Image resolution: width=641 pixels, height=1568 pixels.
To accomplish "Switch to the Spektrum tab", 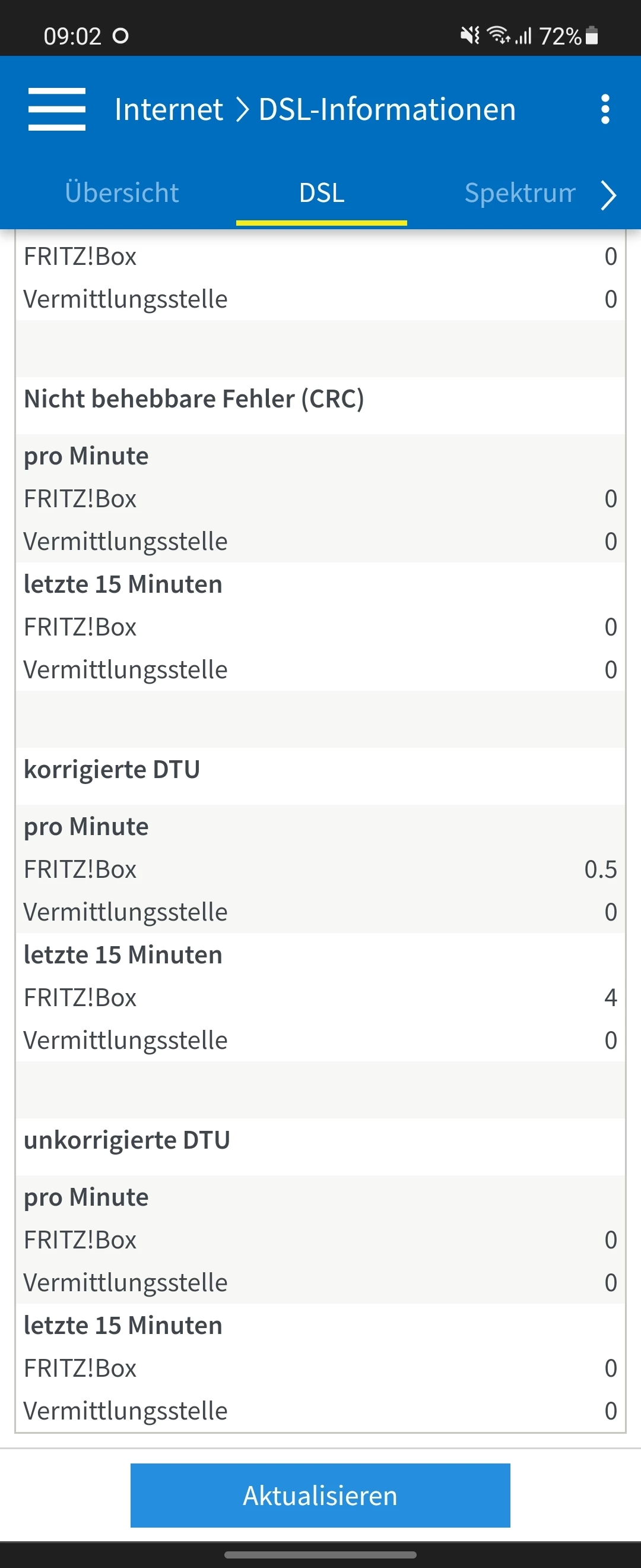I will click(x=519, y=193).
